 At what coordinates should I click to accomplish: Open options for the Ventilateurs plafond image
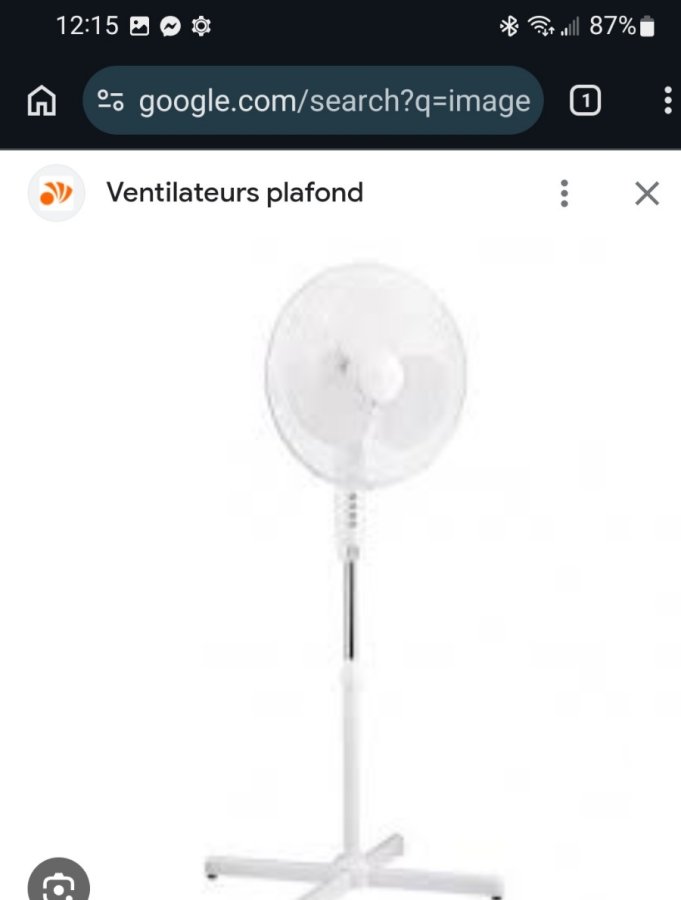pos(565,193)
